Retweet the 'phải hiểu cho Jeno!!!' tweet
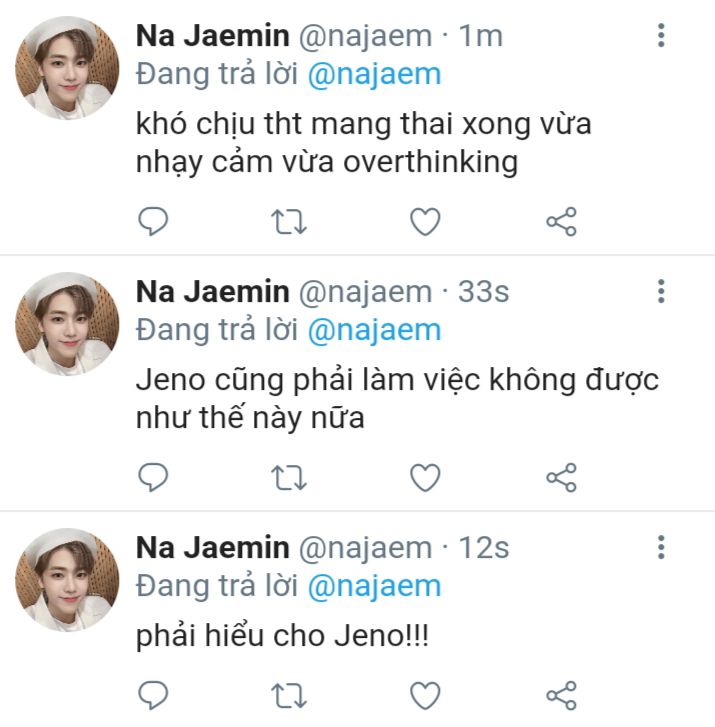The image size is (715, 727). coord(289,695)
